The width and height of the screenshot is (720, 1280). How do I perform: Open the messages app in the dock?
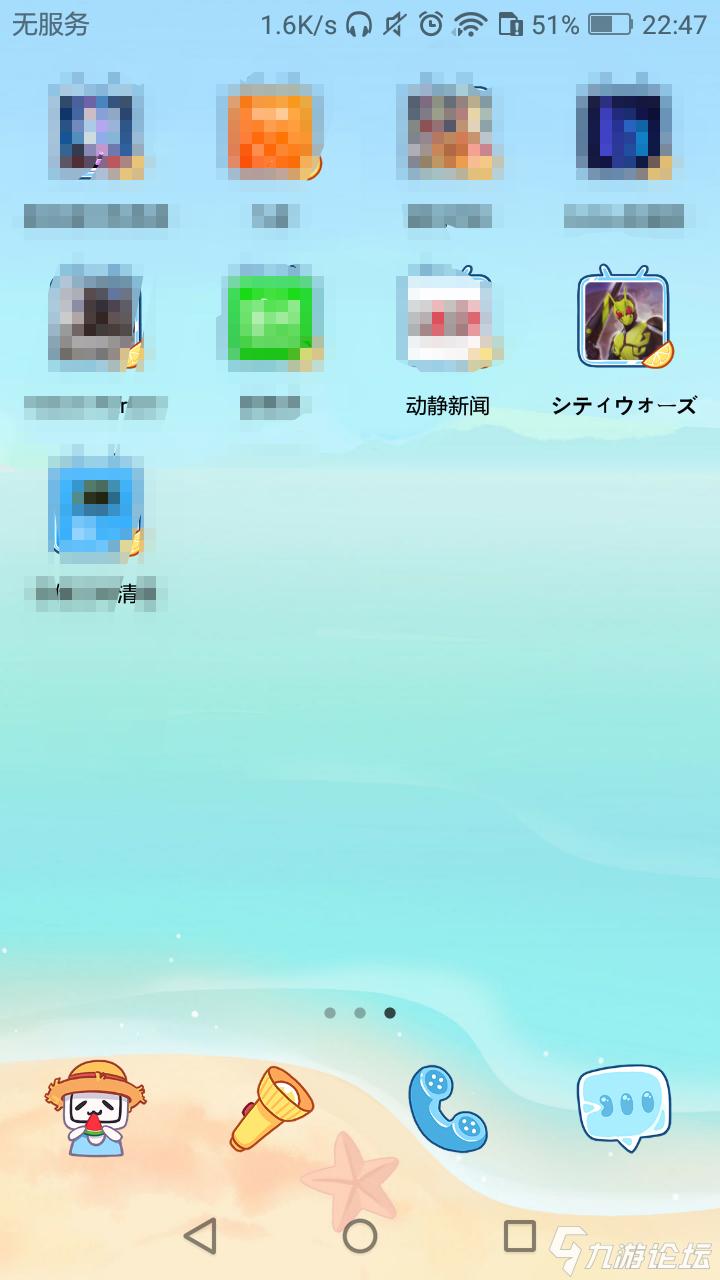coord(623,1106)
